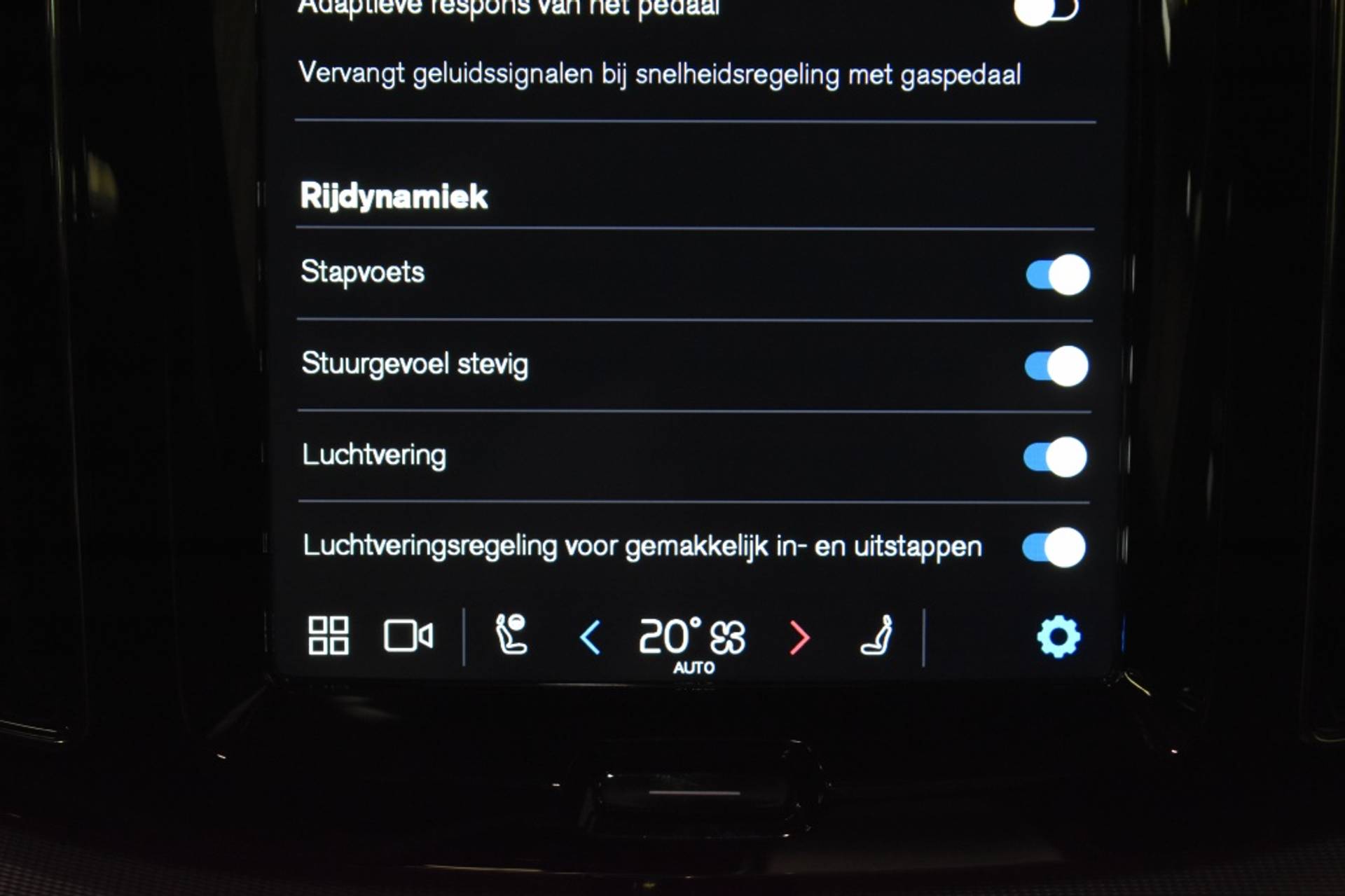
Task: Tap the settings gear icon
Action: pos(1058,637)
